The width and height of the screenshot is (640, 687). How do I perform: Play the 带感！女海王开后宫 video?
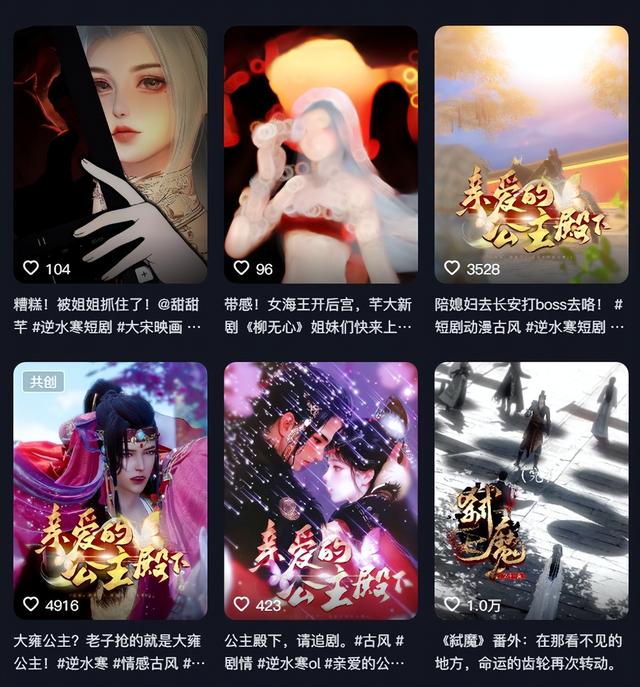321,155
